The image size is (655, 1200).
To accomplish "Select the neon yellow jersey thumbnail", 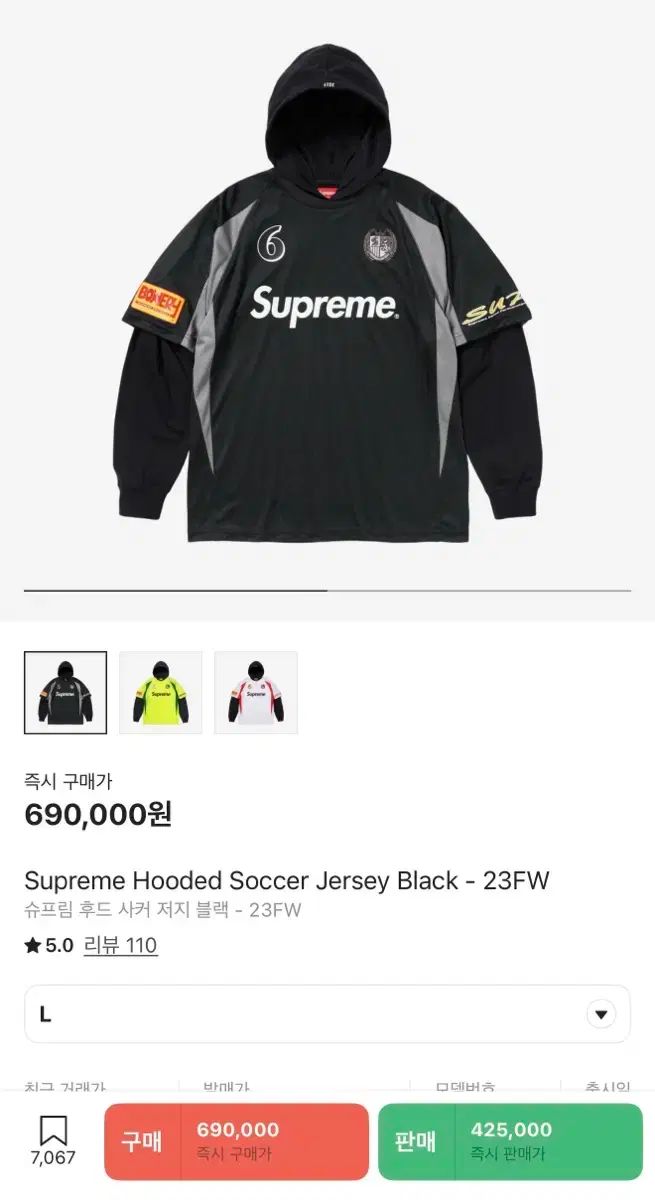I will pyautogui.click(x=161, y=693).
